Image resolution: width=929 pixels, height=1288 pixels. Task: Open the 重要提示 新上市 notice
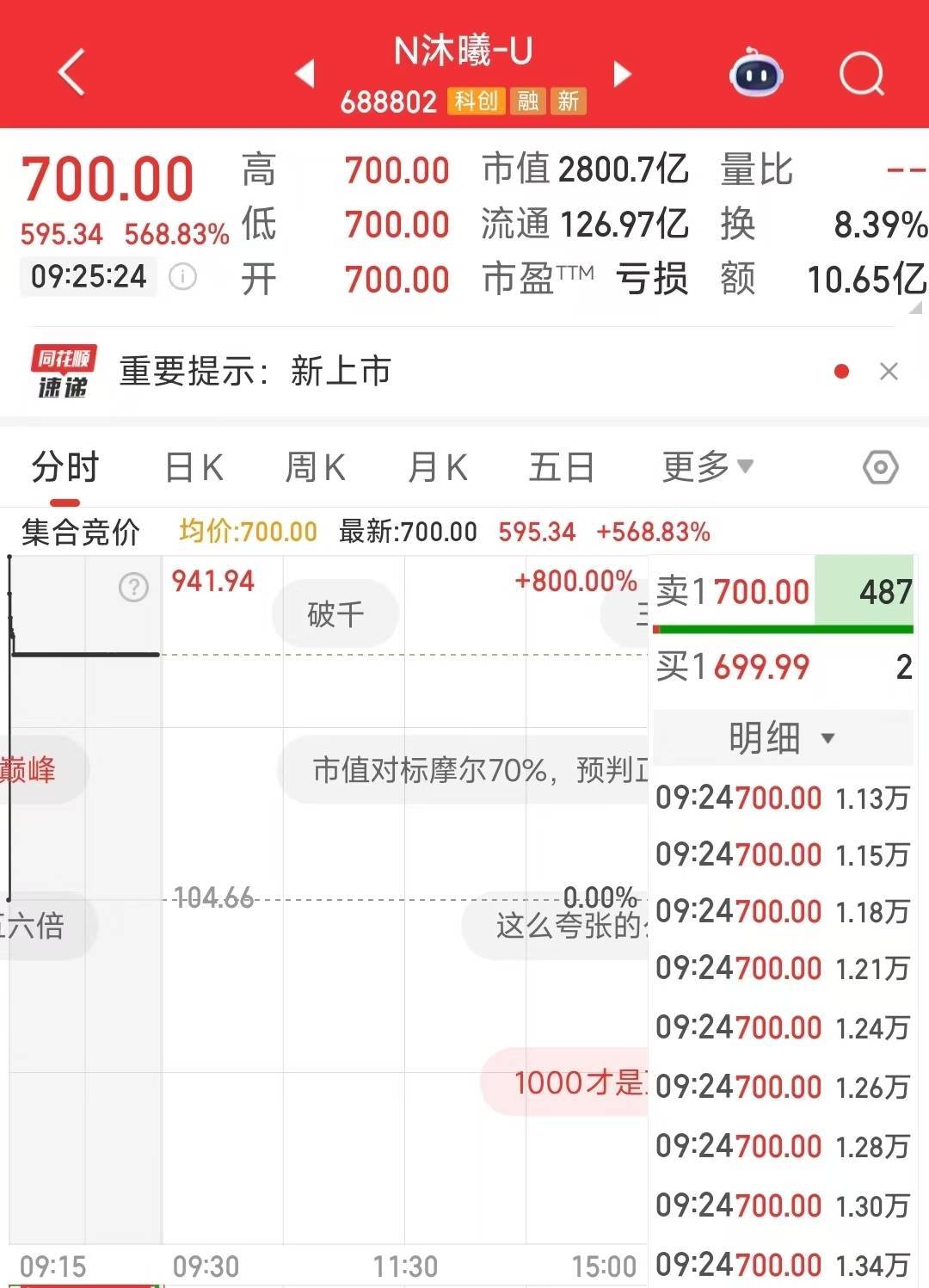(x=255, y=372)
